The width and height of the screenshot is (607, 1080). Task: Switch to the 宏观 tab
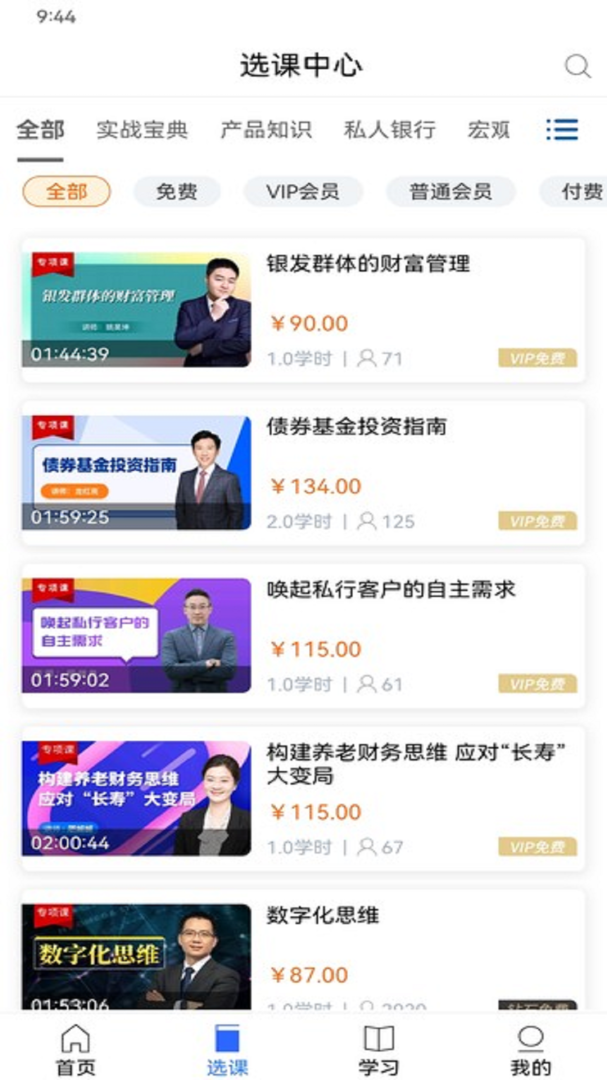[x=489, y=130]
